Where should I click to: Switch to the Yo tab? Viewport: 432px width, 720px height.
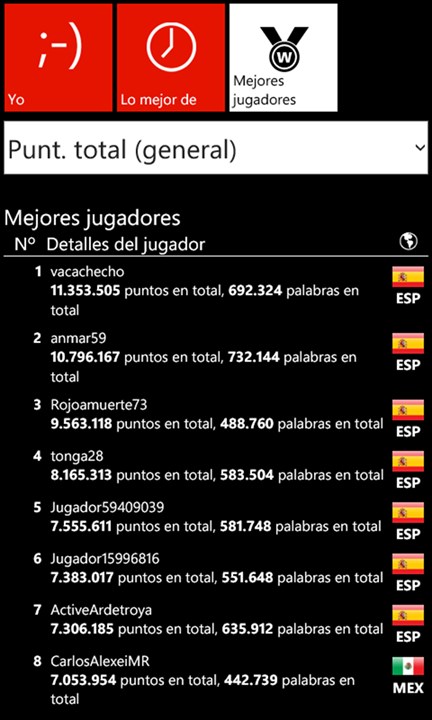point(58,57)
